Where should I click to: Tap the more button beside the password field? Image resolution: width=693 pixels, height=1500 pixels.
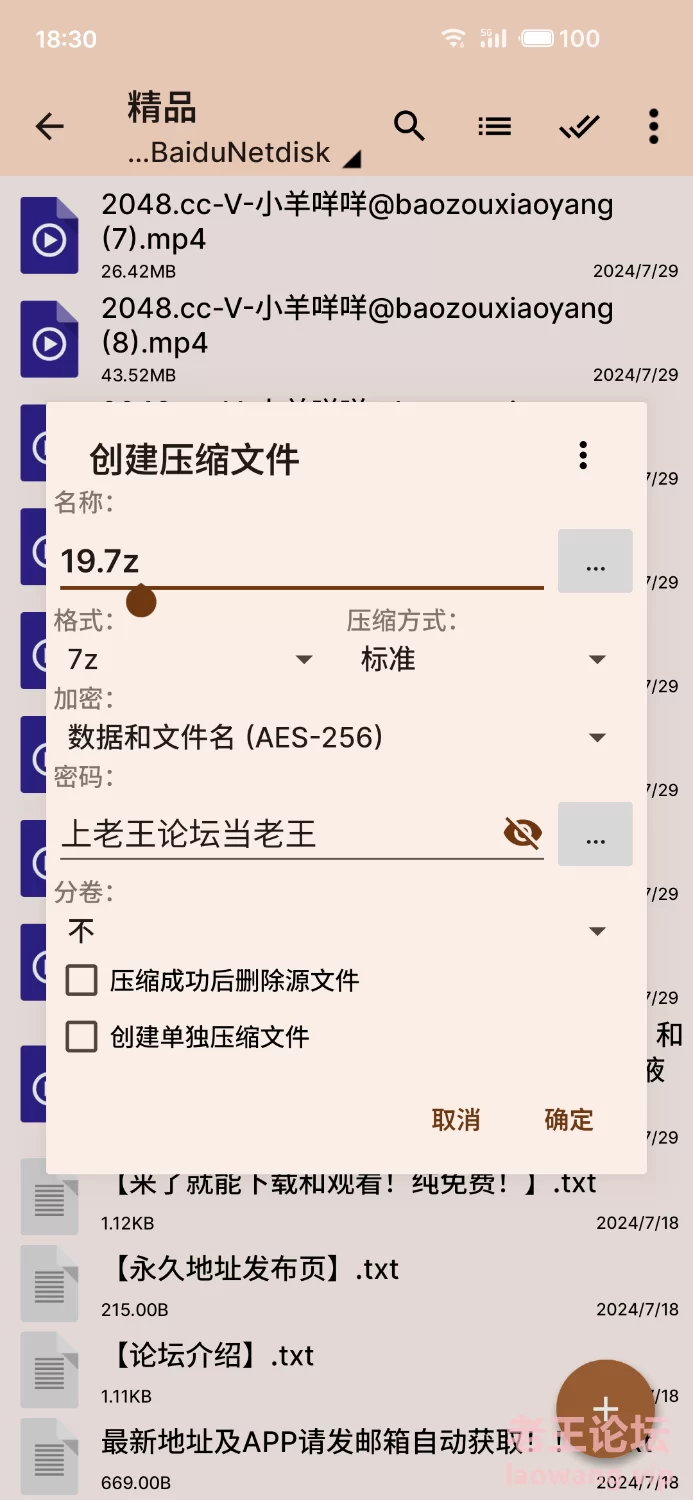click(595, 833)
